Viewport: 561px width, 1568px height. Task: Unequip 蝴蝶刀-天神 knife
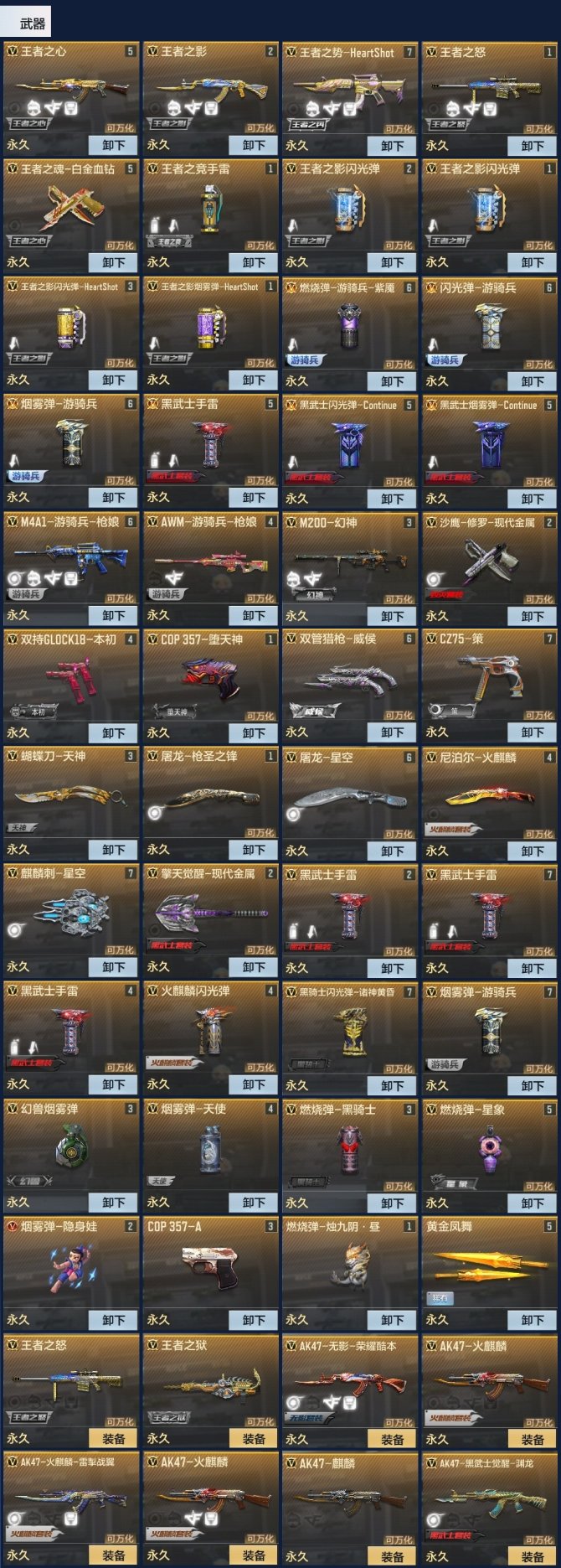click(113, 850)
